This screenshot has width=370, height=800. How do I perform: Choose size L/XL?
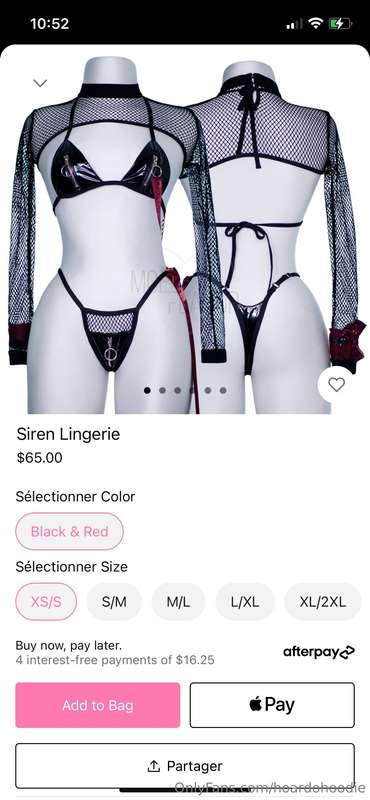click(x=244, y=602)
